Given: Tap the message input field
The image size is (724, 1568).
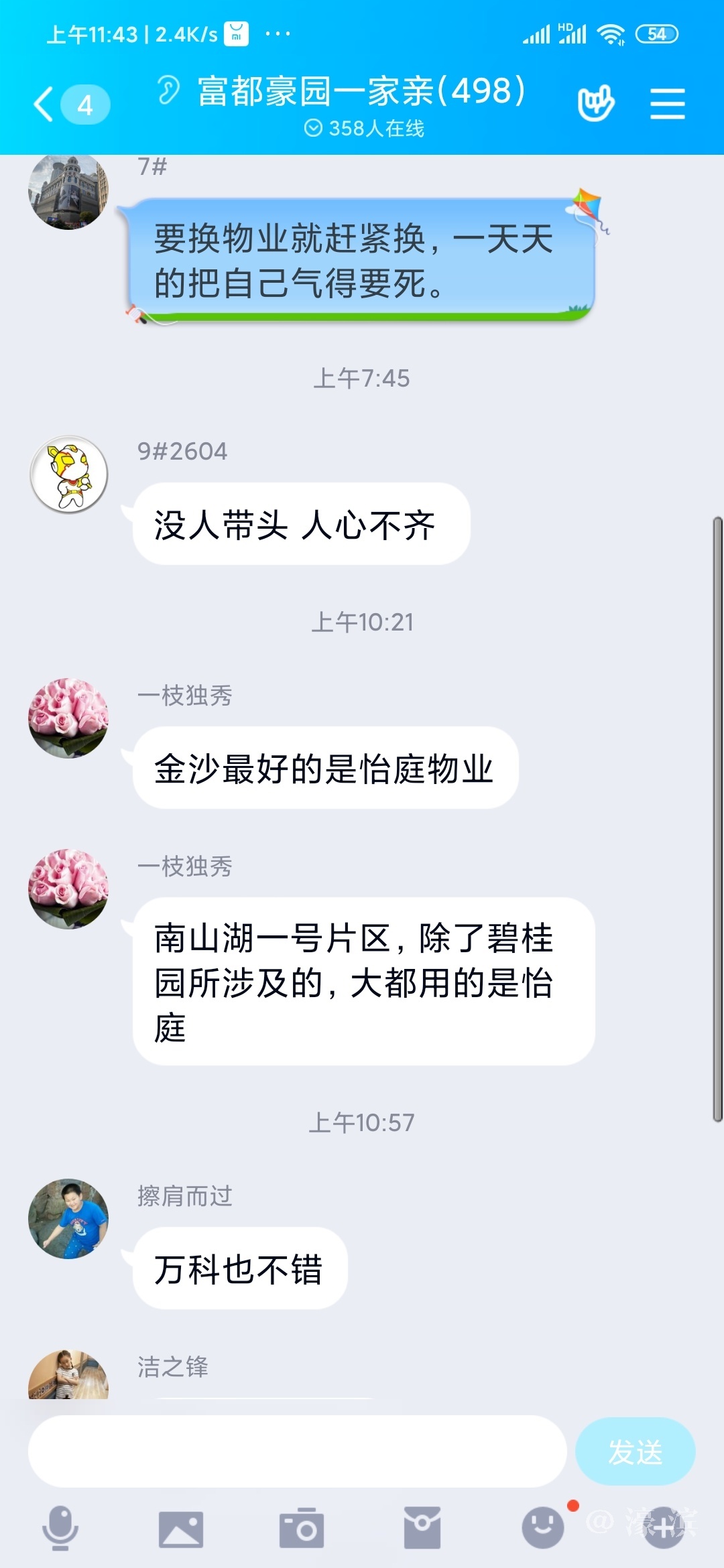Looking at the screenshot, I should pos(297,1451).
